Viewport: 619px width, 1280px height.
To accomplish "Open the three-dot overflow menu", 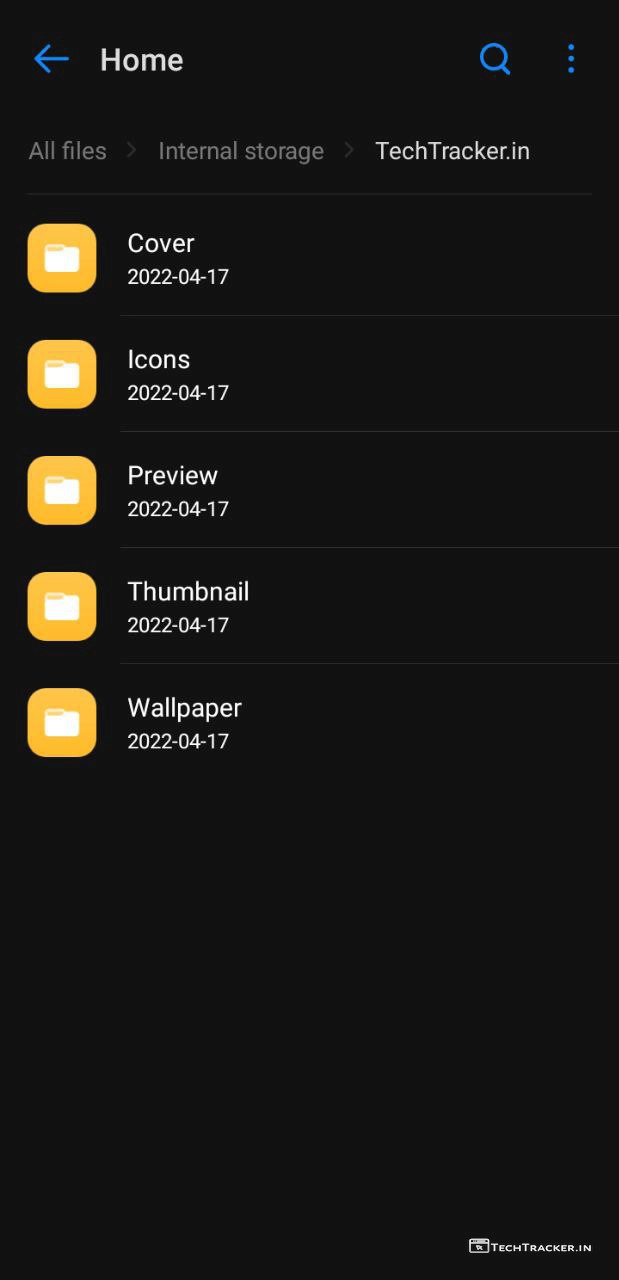I will pos(571,59).
